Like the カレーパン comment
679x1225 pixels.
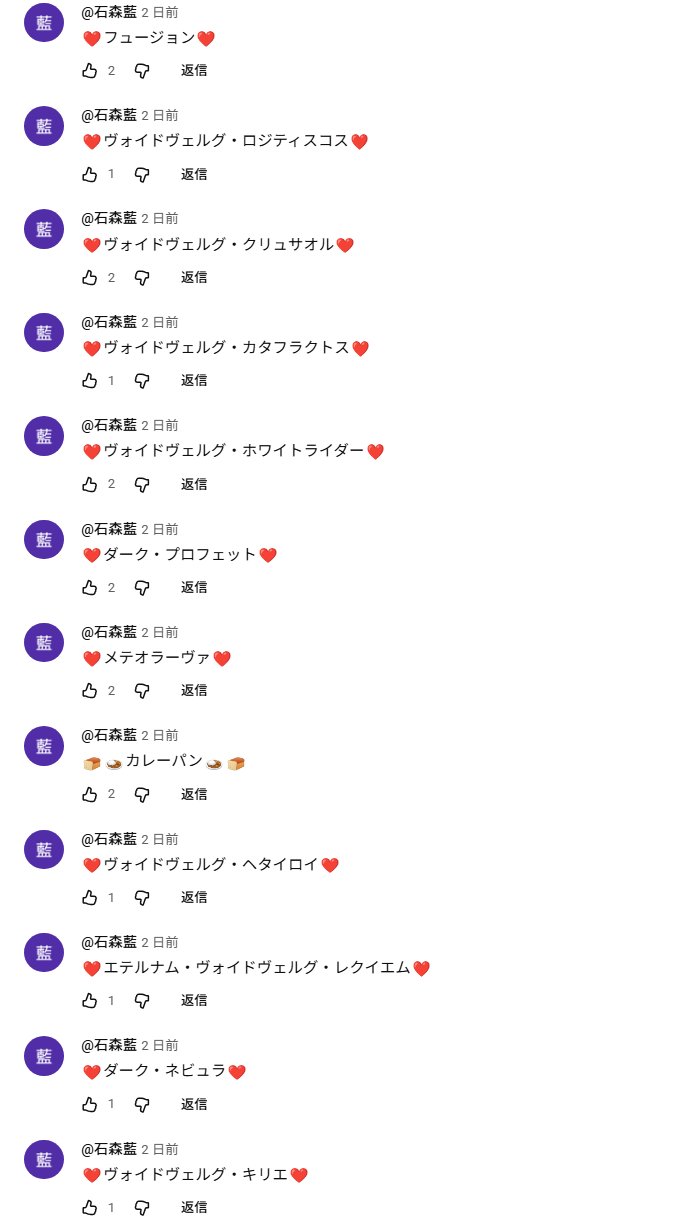tap(90, 794)
